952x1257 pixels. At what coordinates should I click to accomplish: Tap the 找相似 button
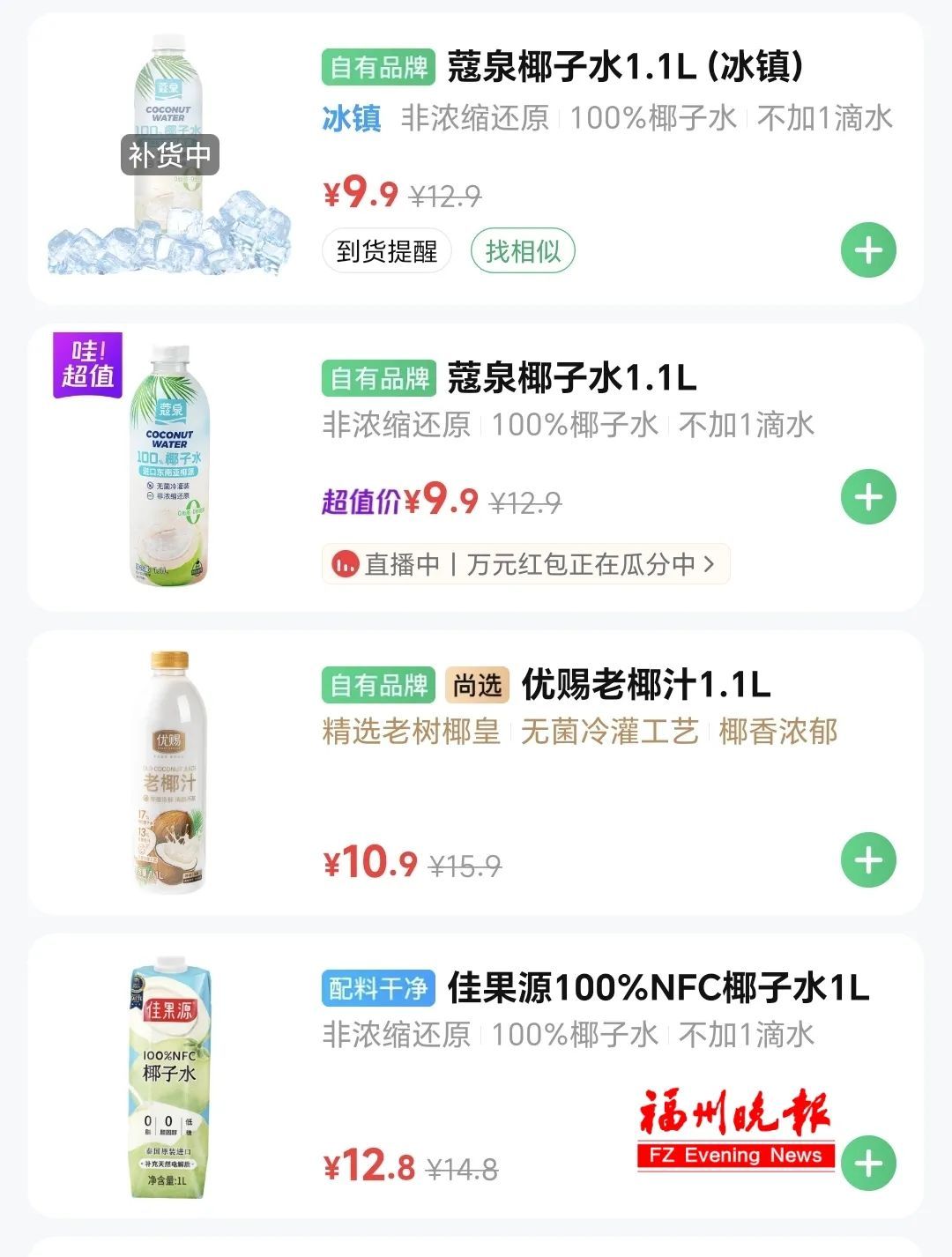point(524,250)
